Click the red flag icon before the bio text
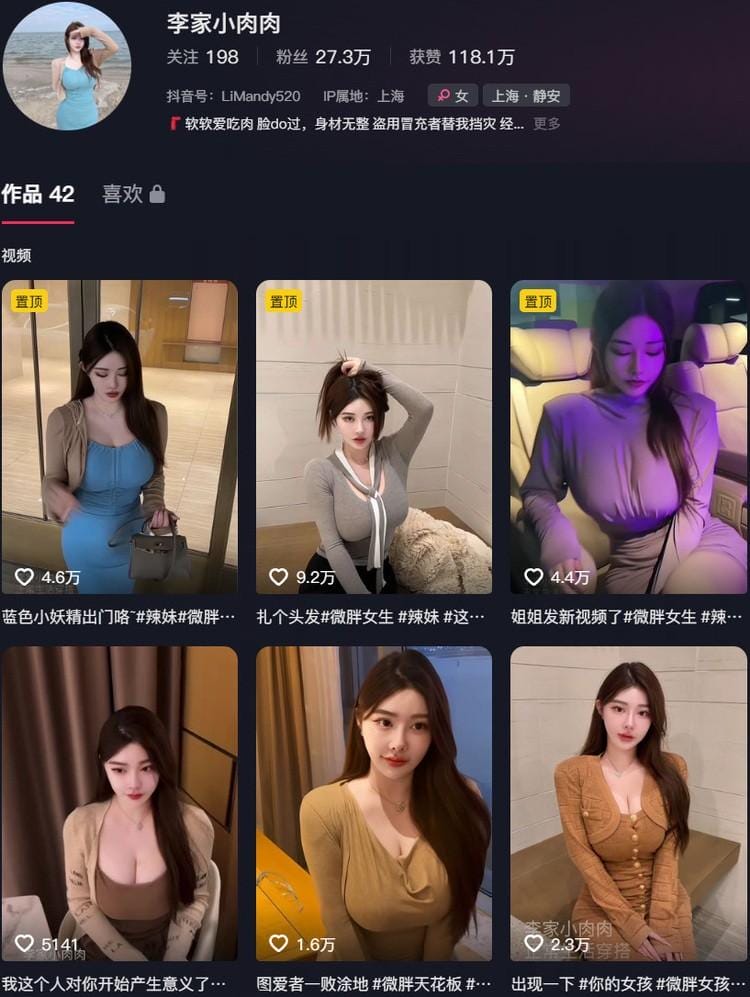This screenshot has height=997, width=750. pyautogui.click(x=174, y=124)
